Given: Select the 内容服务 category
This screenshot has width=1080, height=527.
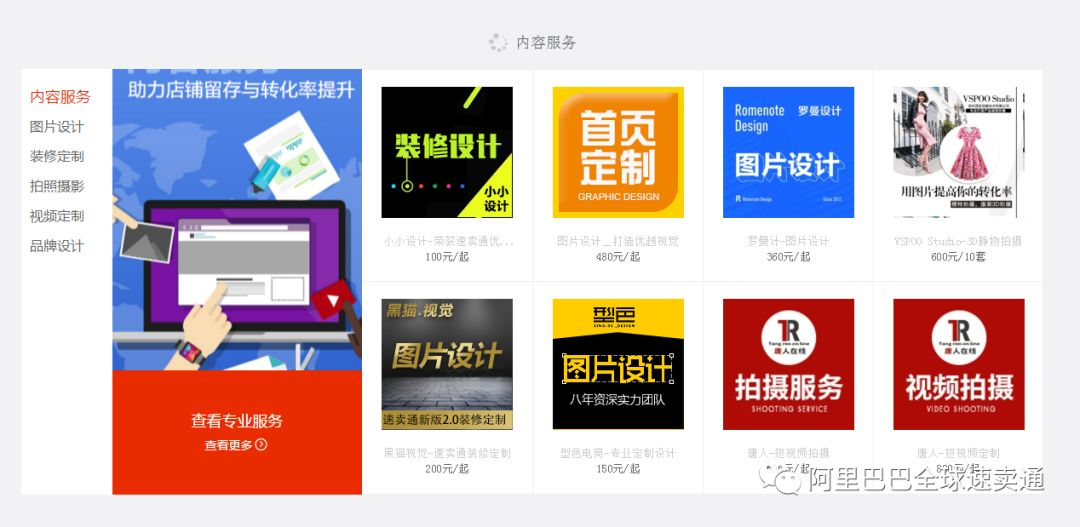Looking at the screenshot, I should [60, 97].
